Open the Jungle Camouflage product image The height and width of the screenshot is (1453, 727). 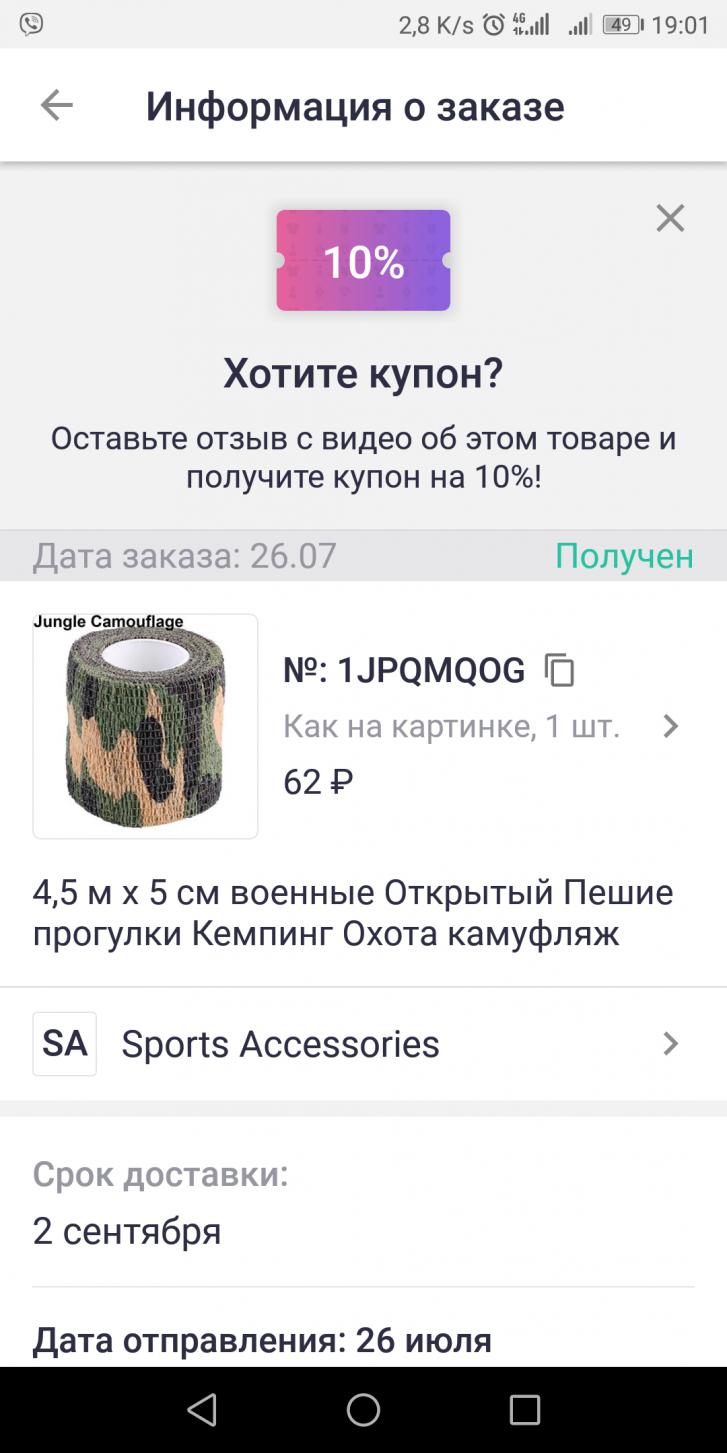click(x=146, y=726)
